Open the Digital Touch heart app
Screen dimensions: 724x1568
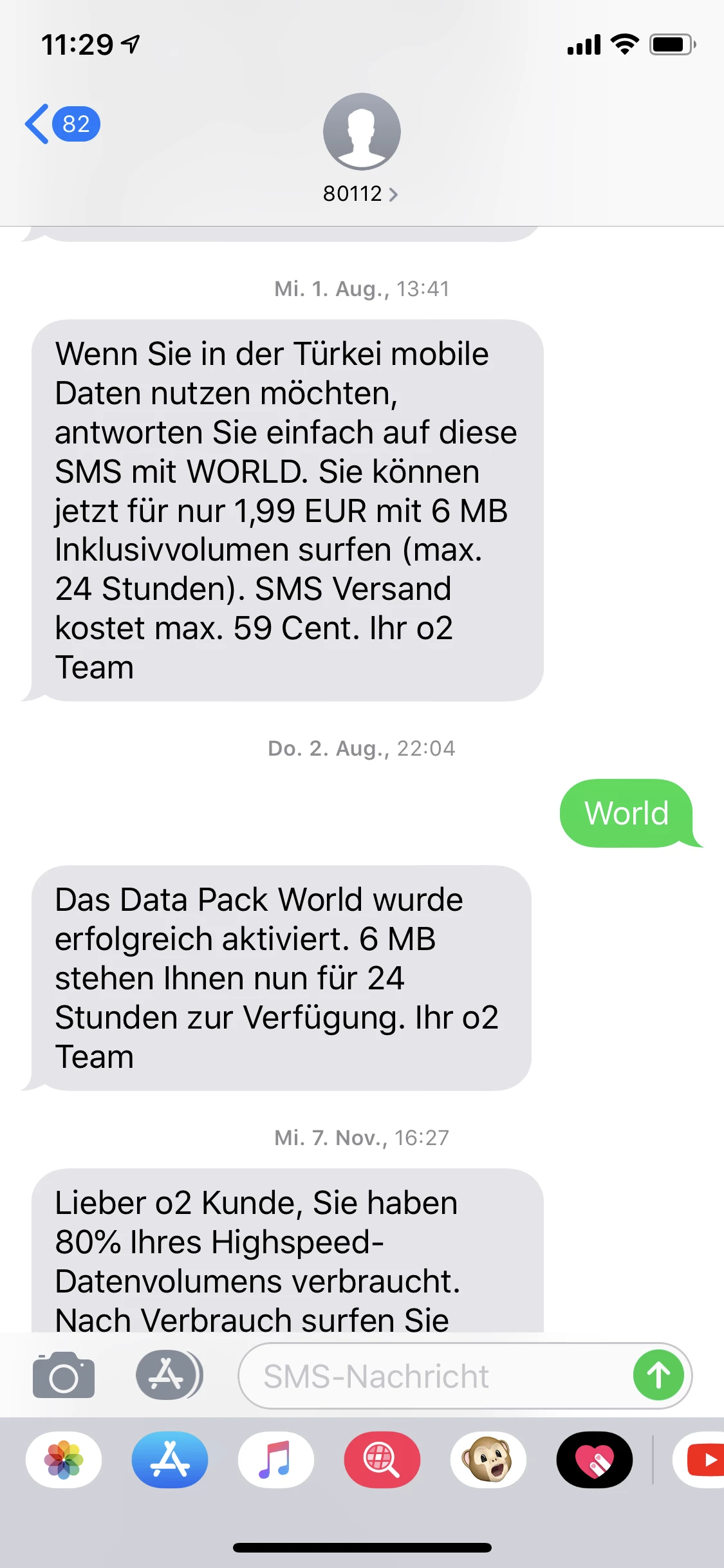(594, 1460)
